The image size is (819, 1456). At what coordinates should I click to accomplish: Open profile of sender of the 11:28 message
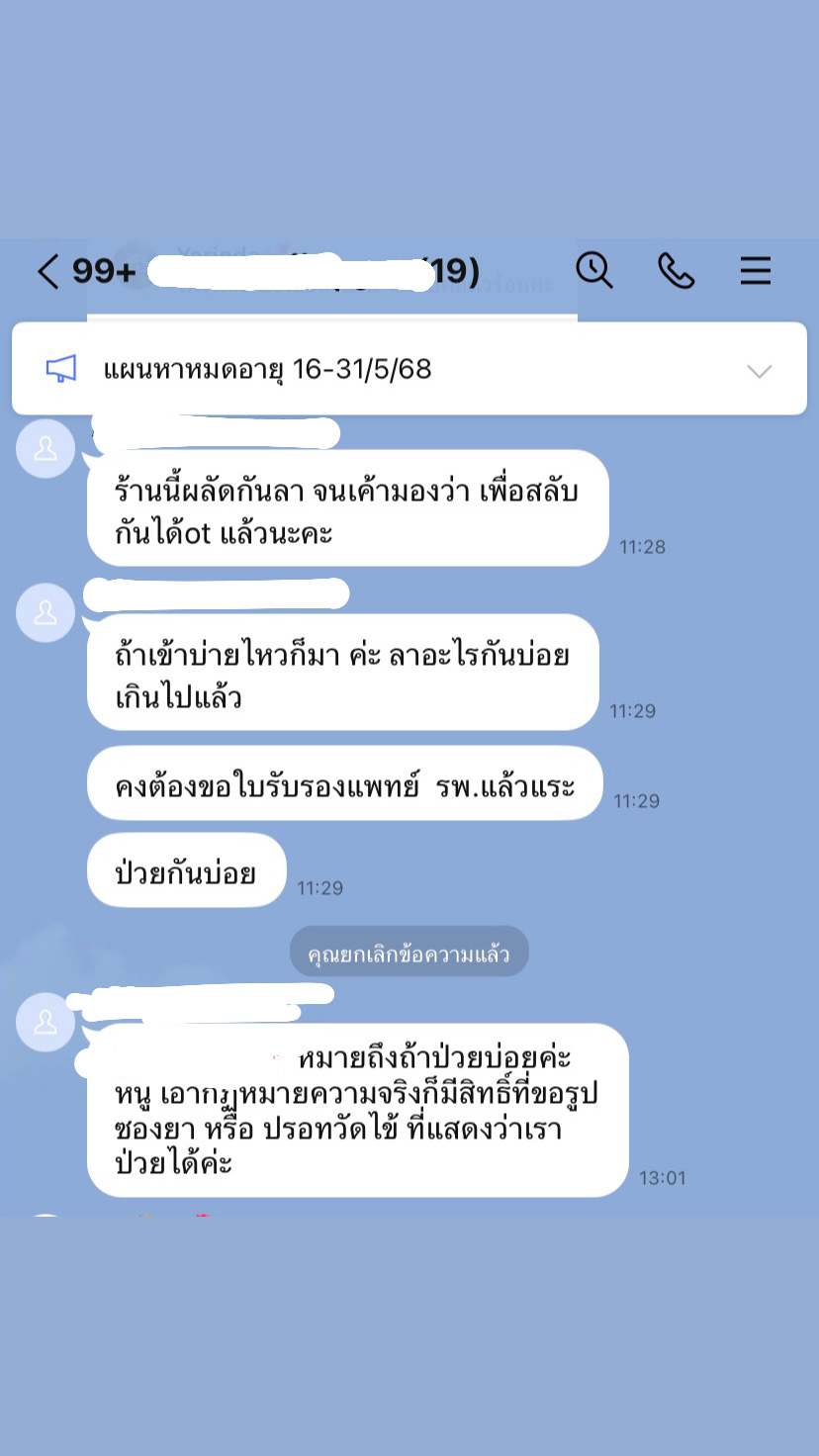[x=45, y=449]
